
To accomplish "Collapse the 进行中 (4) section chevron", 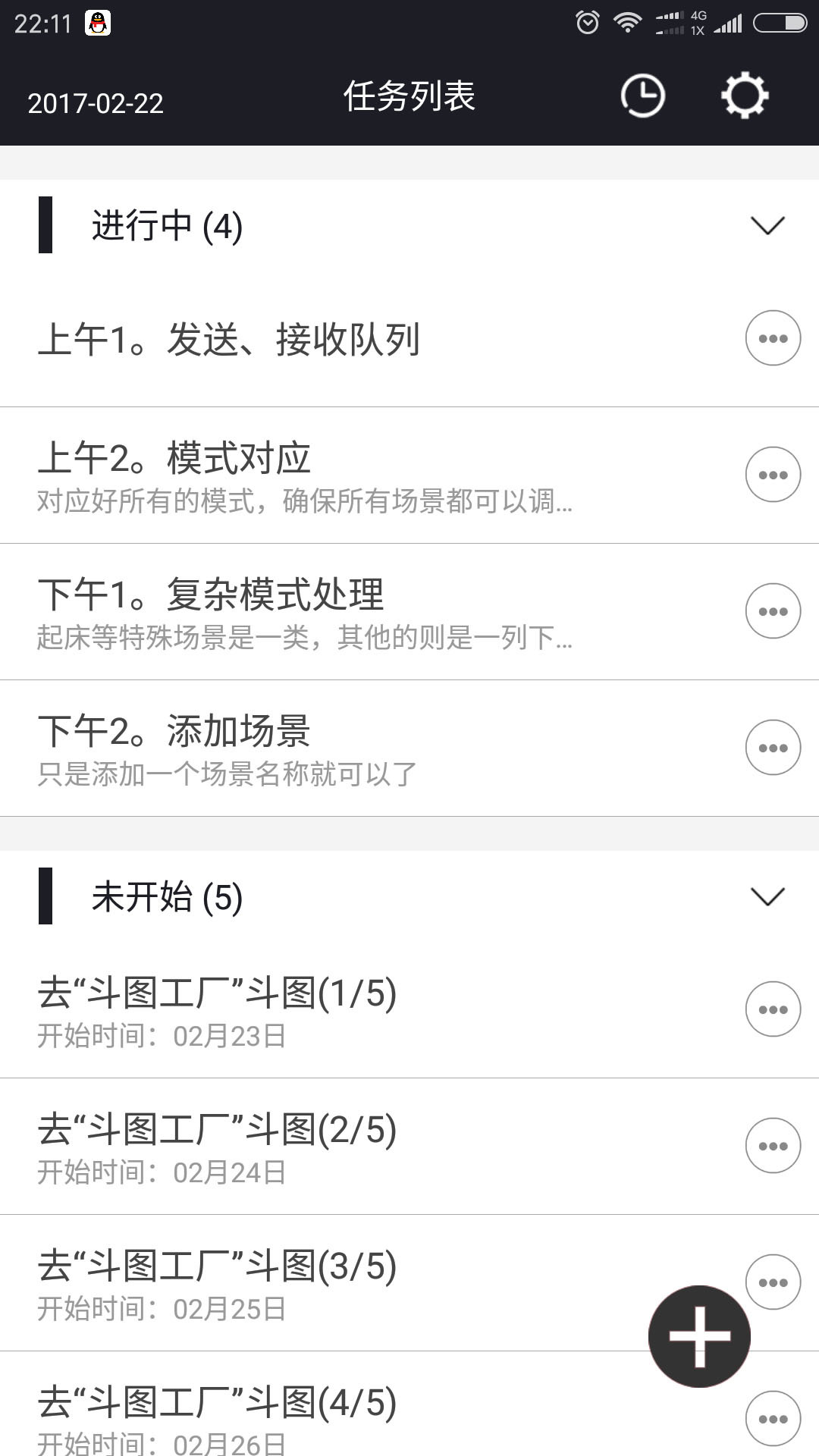I will tap(768, 226).
